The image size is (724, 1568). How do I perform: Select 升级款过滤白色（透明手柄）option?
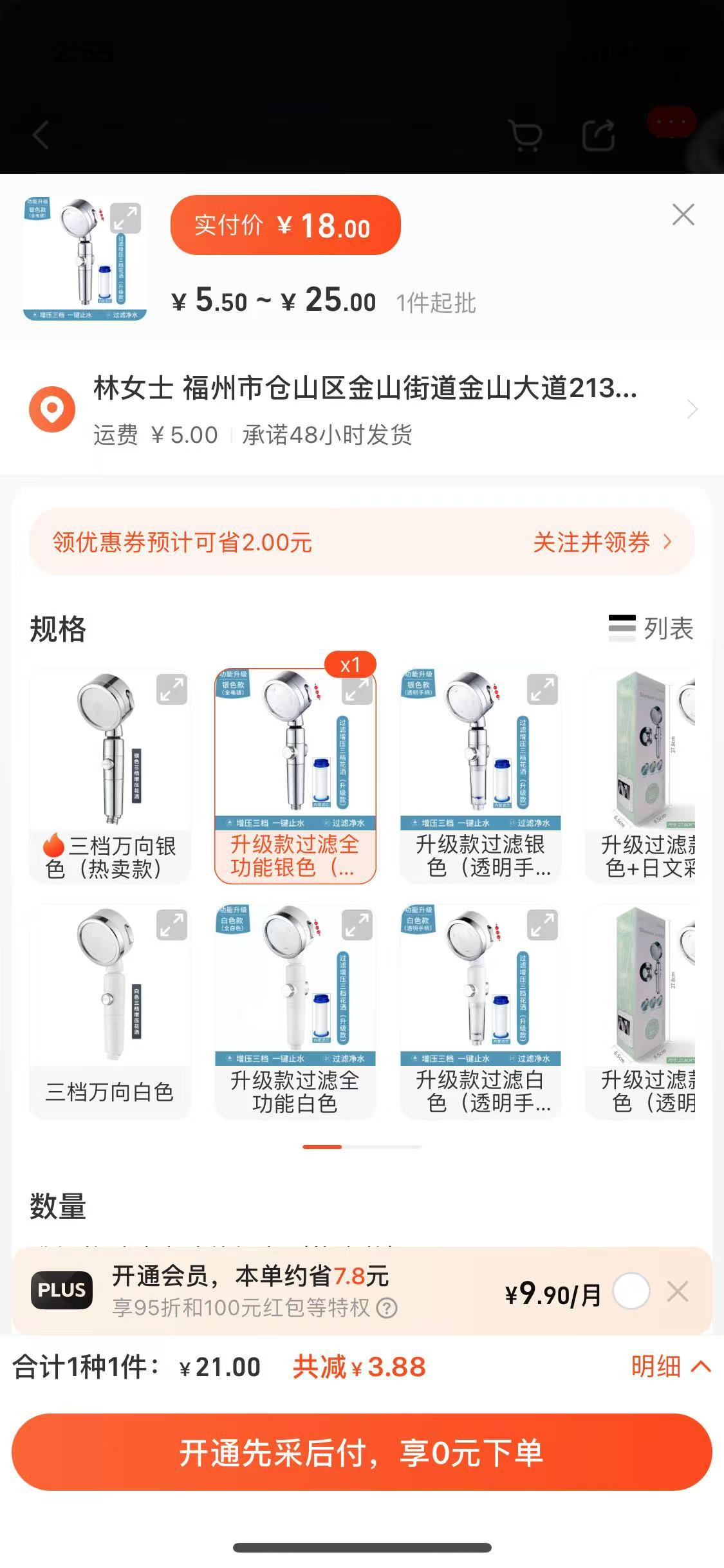(480, 1012)
